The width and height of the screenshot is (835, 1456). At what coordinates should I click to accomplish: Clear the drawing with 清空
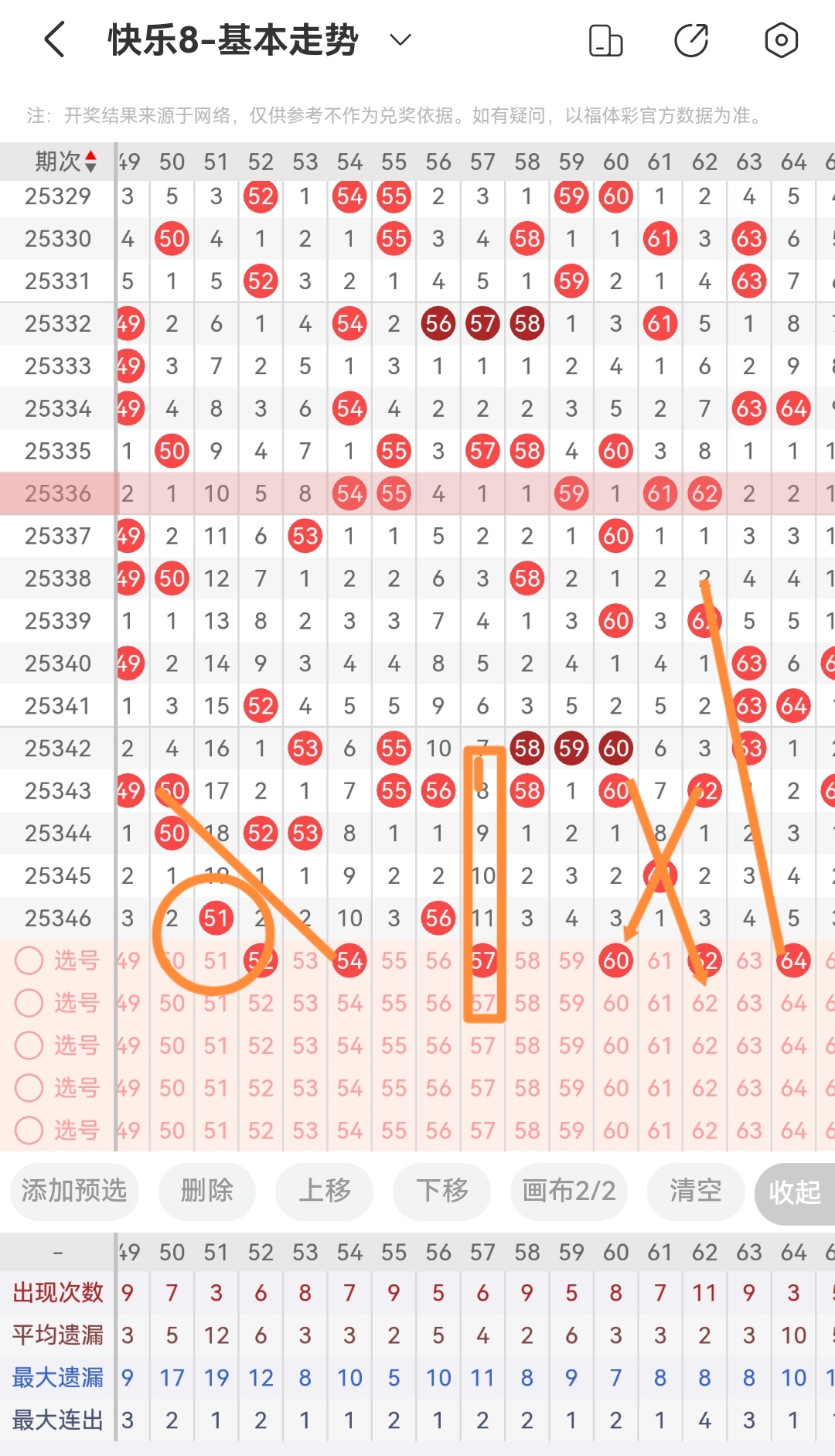695,1191
